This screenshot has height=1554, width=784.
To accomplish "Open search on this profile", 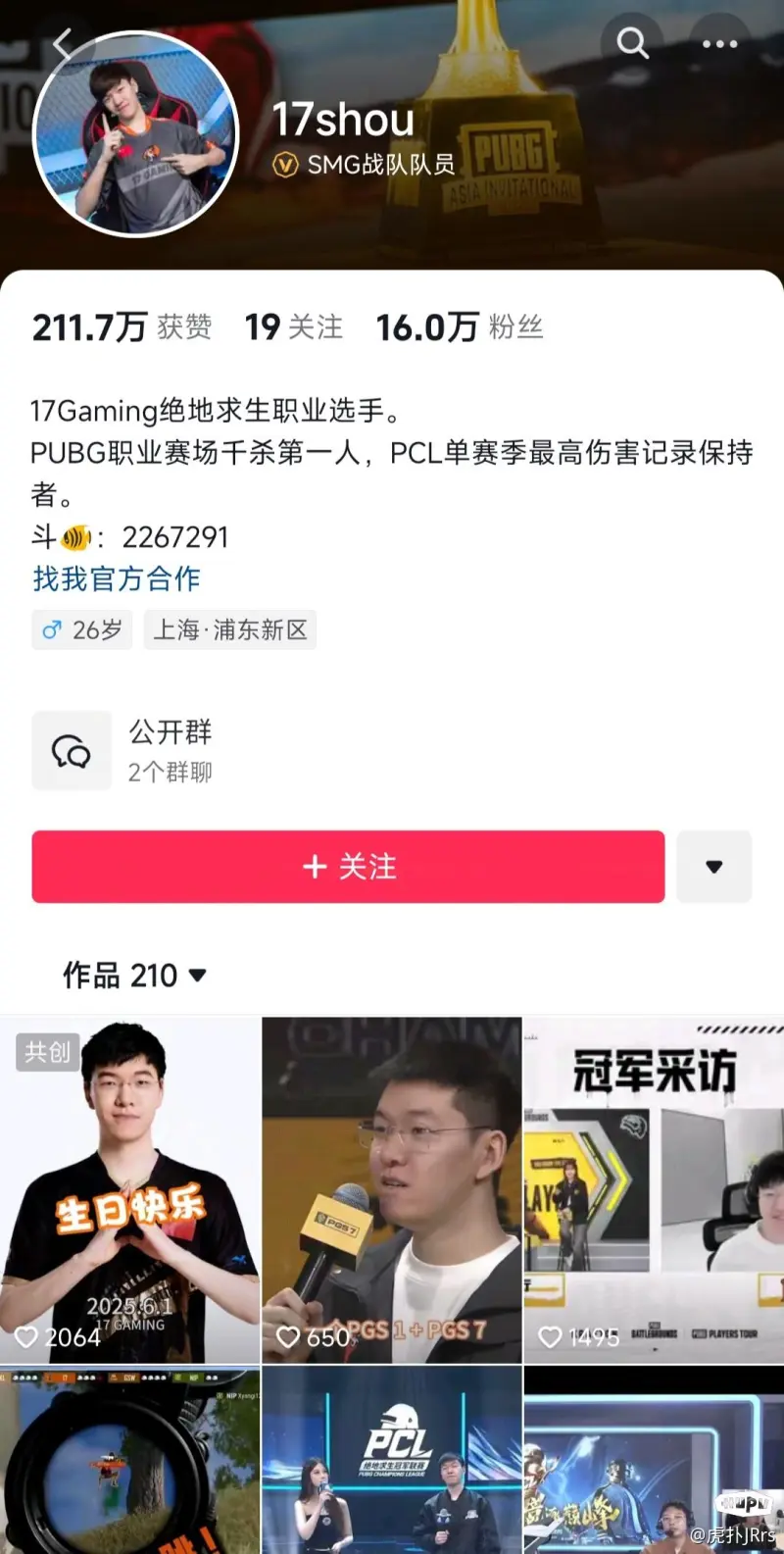I will coord(632,43).
